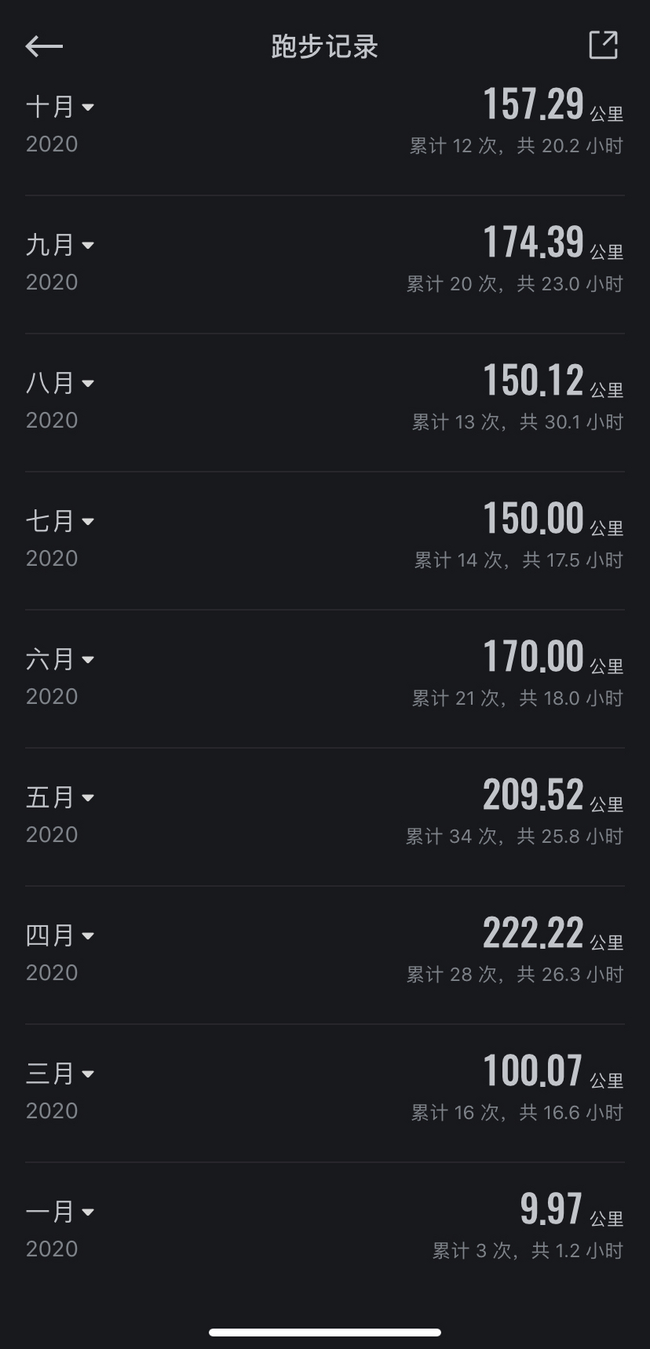The height and width of the screenshot is (1349, 650).
Task: Share the running records
Action: (603, 45)
